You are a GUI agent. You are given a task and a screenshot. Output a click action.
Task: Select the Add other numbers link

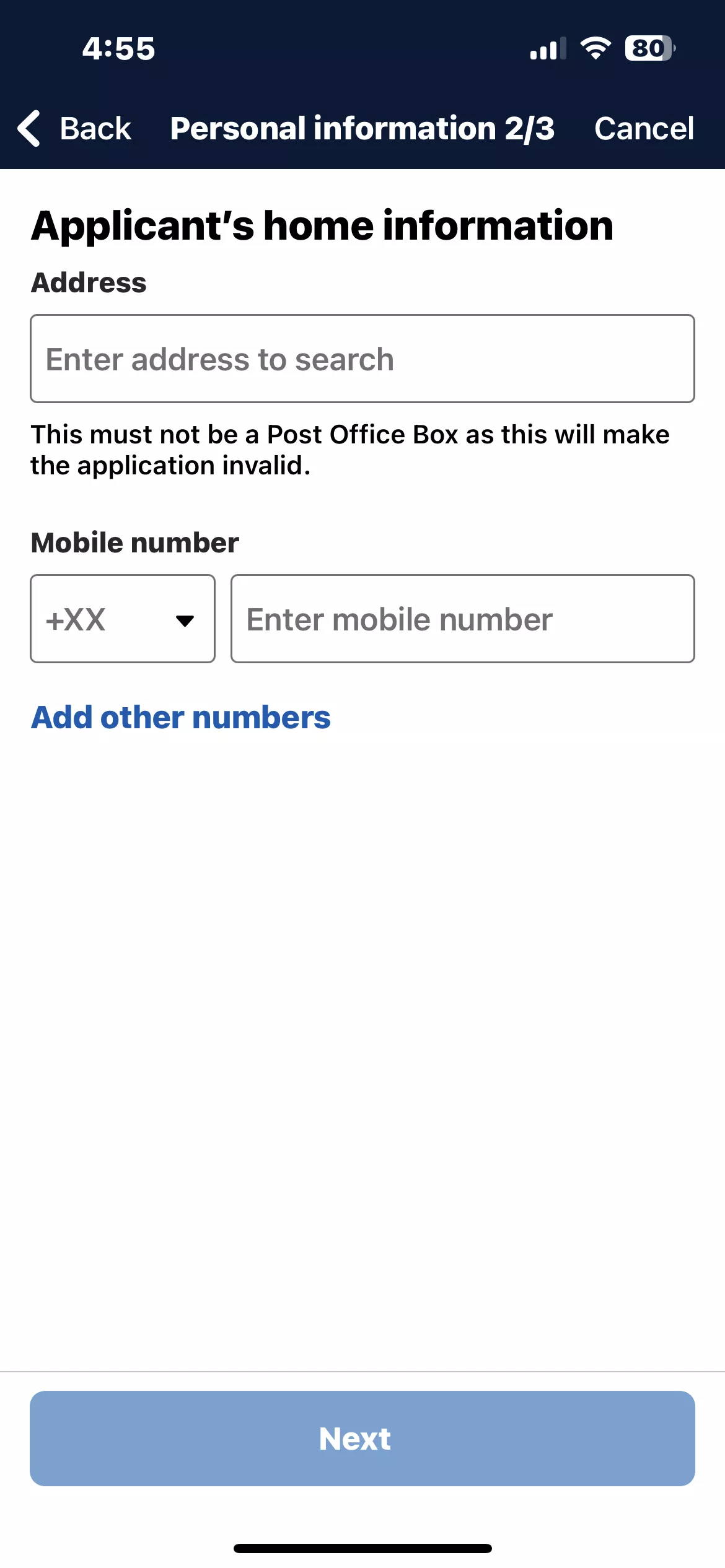click(181, 717)
